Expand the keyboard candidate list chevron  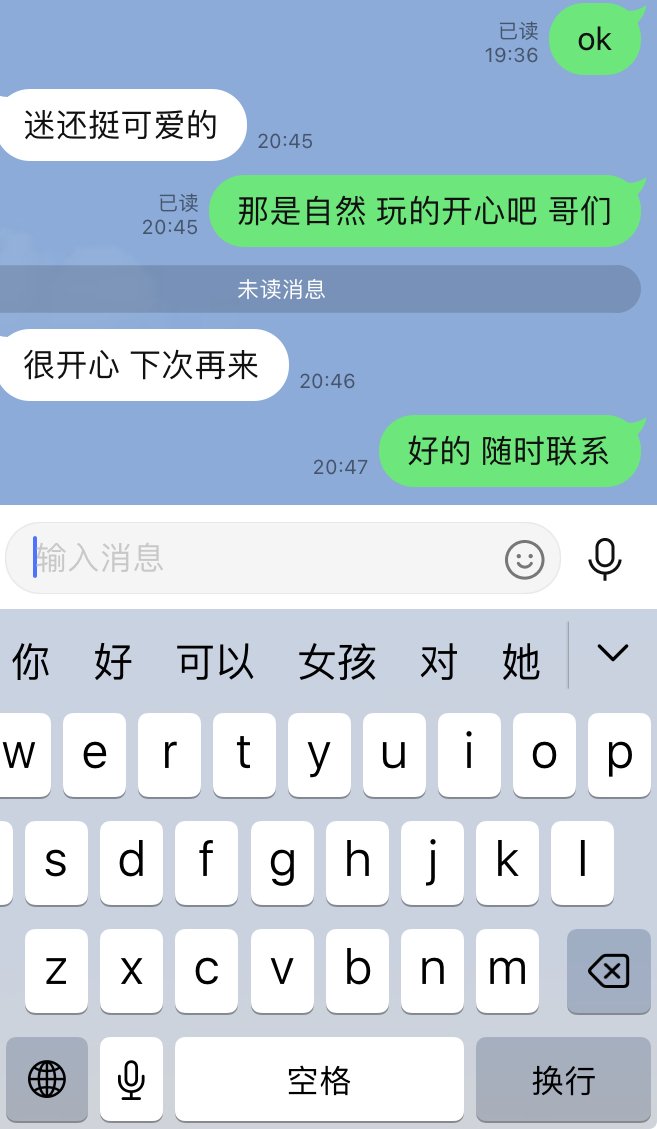(x=612, y=653)
